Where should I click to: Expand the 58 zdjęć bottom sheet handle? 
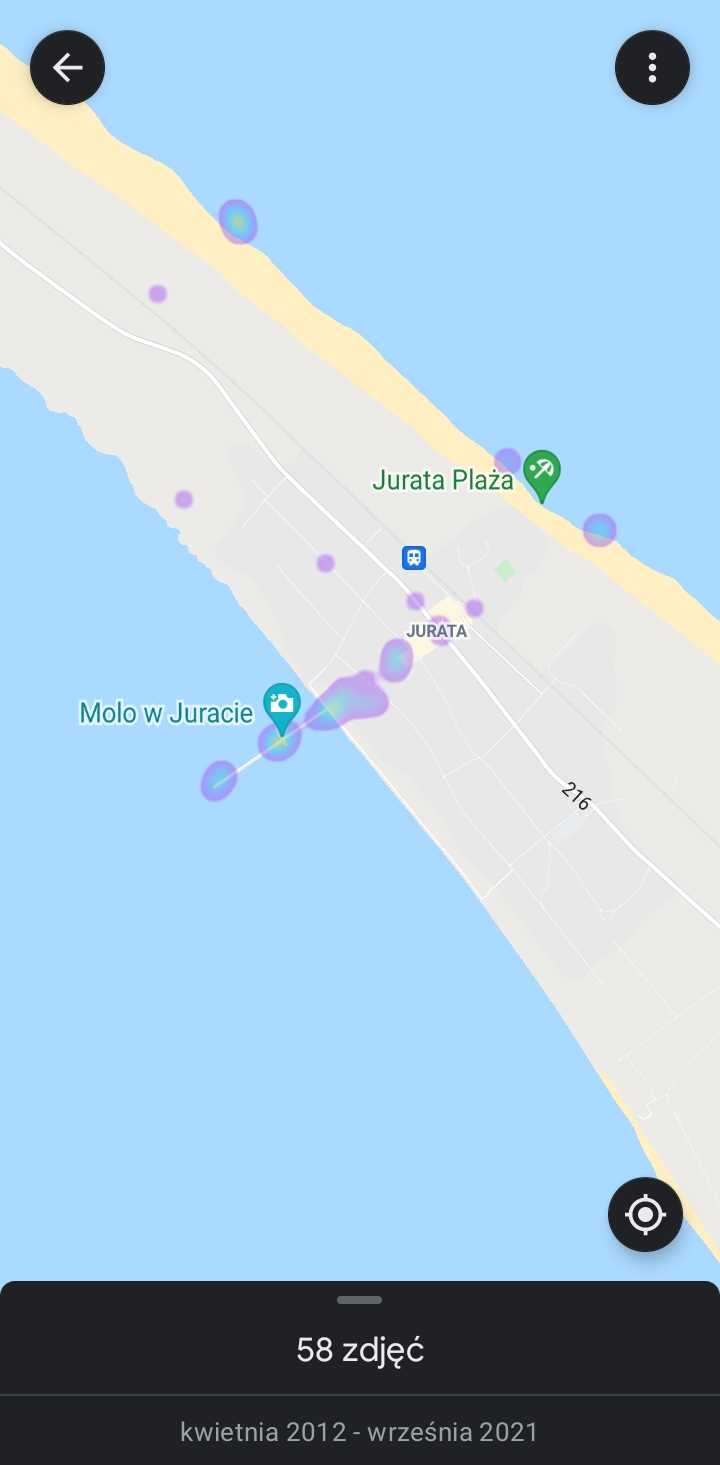point(360,1300)
